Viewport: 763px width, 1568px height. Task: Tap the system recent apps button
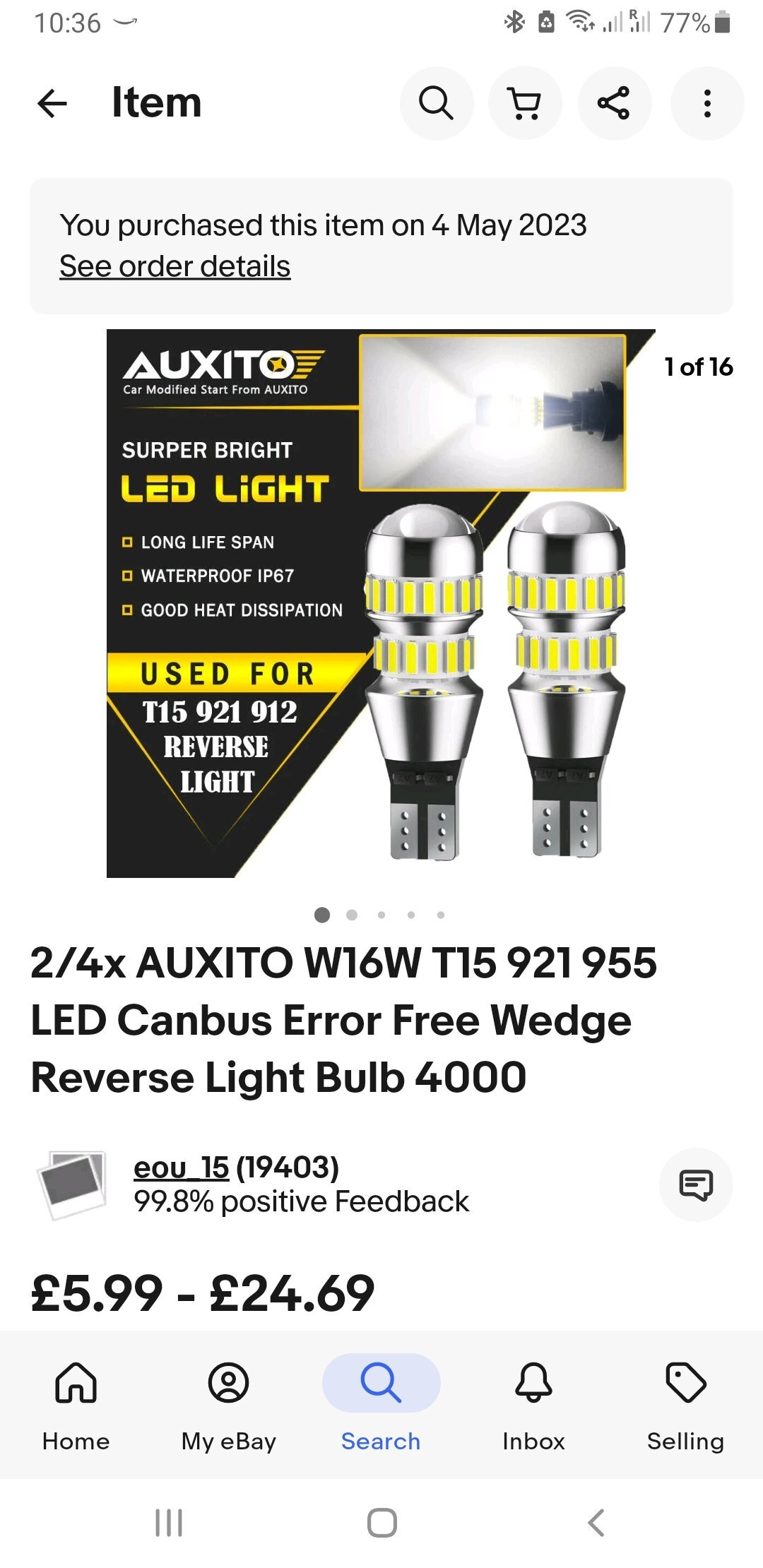(169, 1523)
